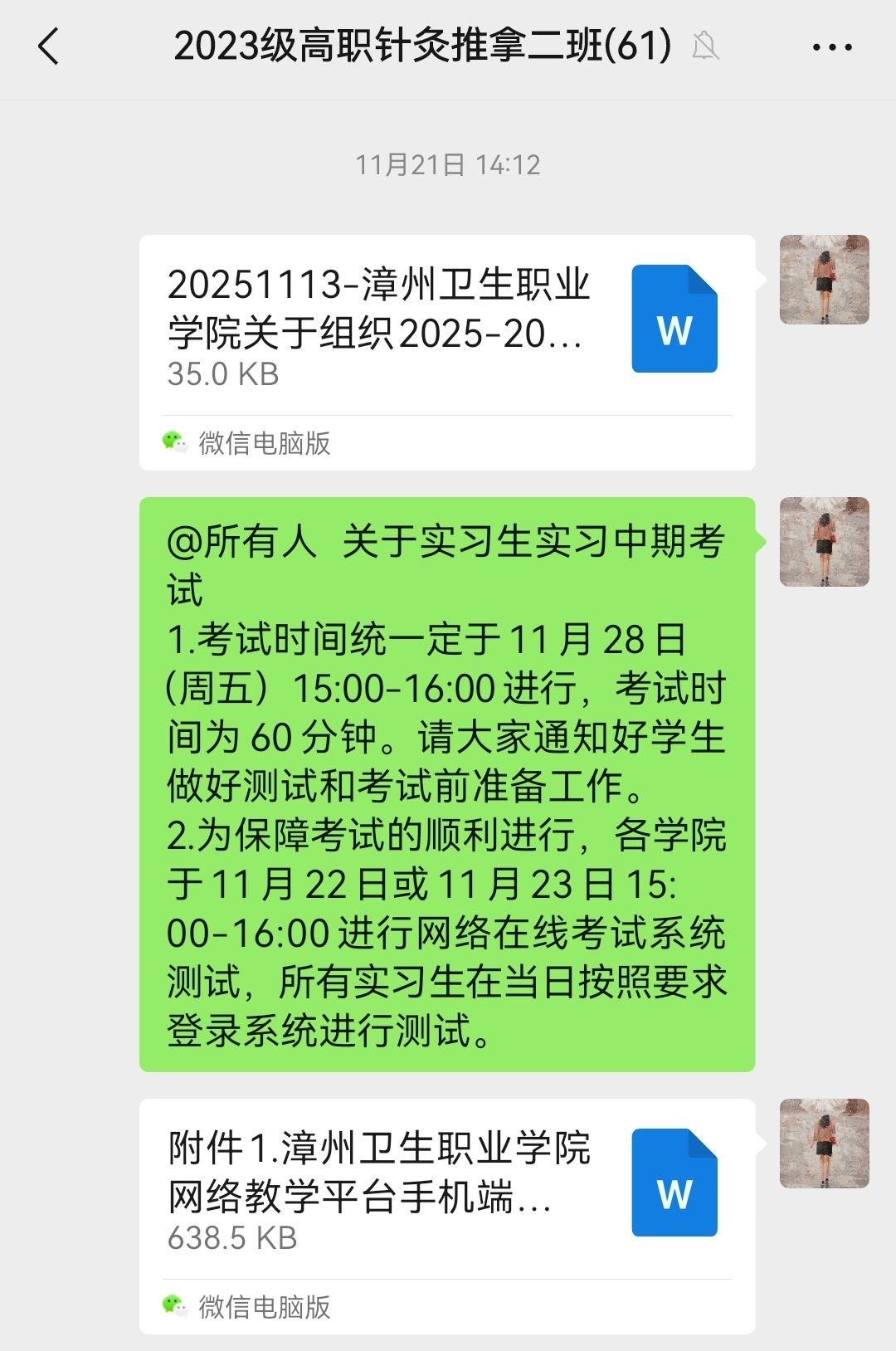Open the 20251113 漳州卫生职业学院 Word file
This screenshot has height=1351, width=896.
pyautogui.click(x=446, y=328)
